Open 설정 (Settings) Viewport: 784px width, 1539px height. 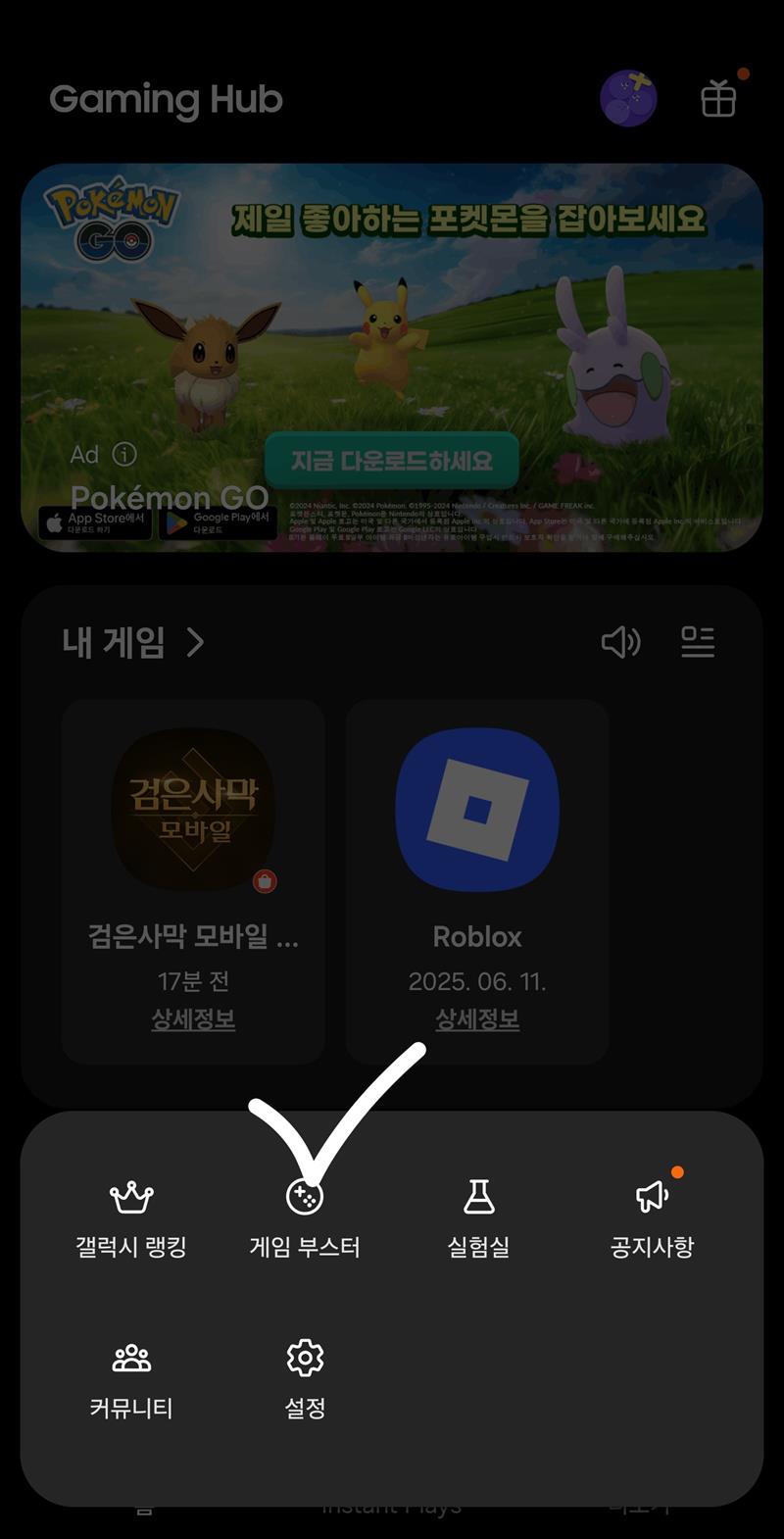305,1380
